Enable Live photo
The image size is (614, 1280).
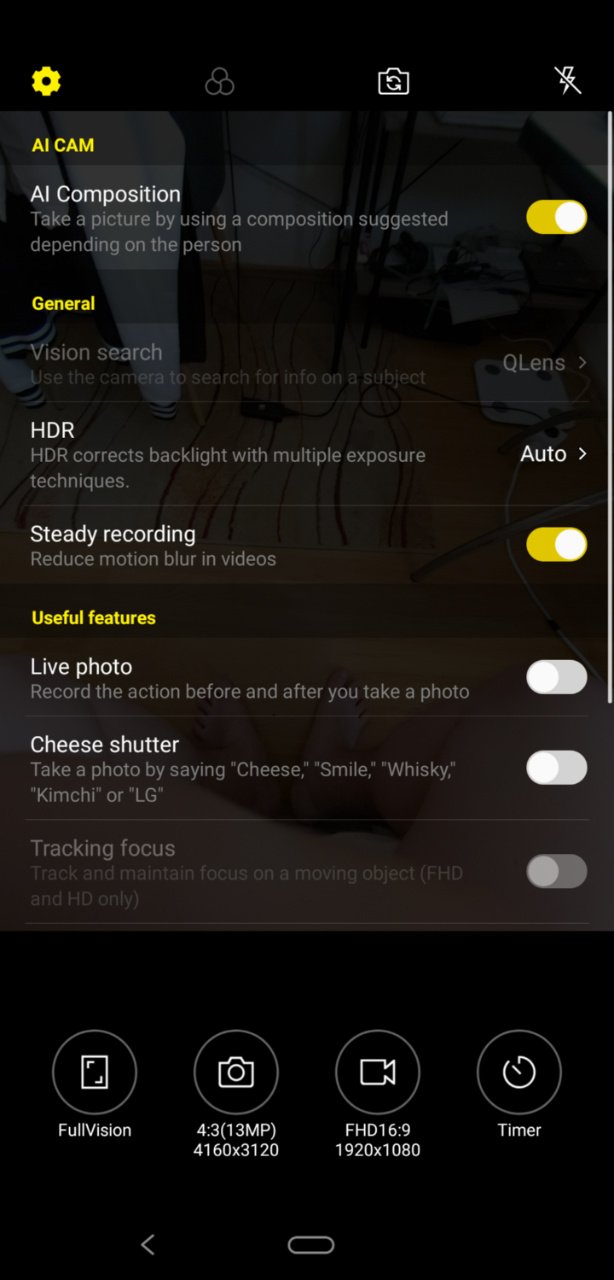pyautogui.click(x=557, y=677)
